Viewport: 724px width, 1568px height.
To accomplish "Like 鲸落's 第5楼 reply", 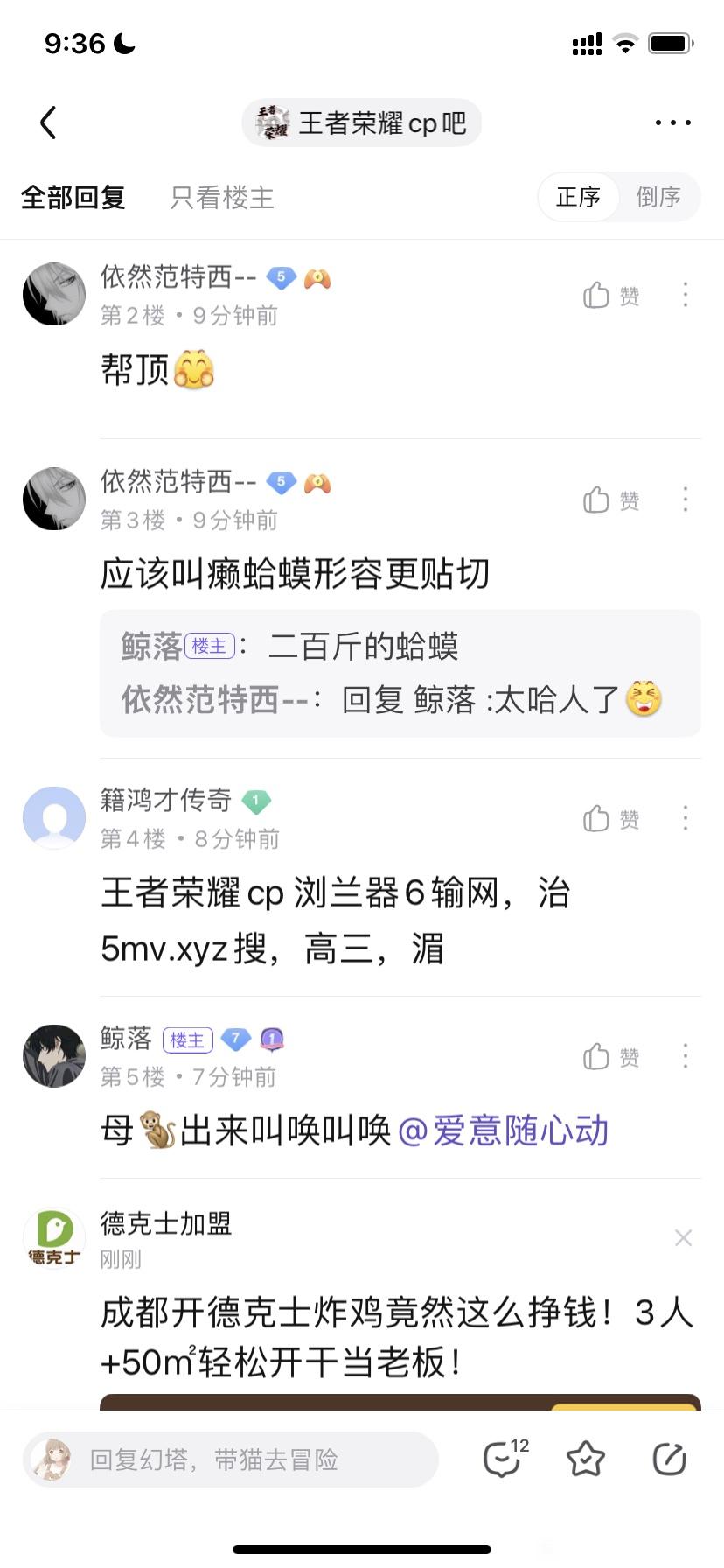I will click(x=611, y=1056).
